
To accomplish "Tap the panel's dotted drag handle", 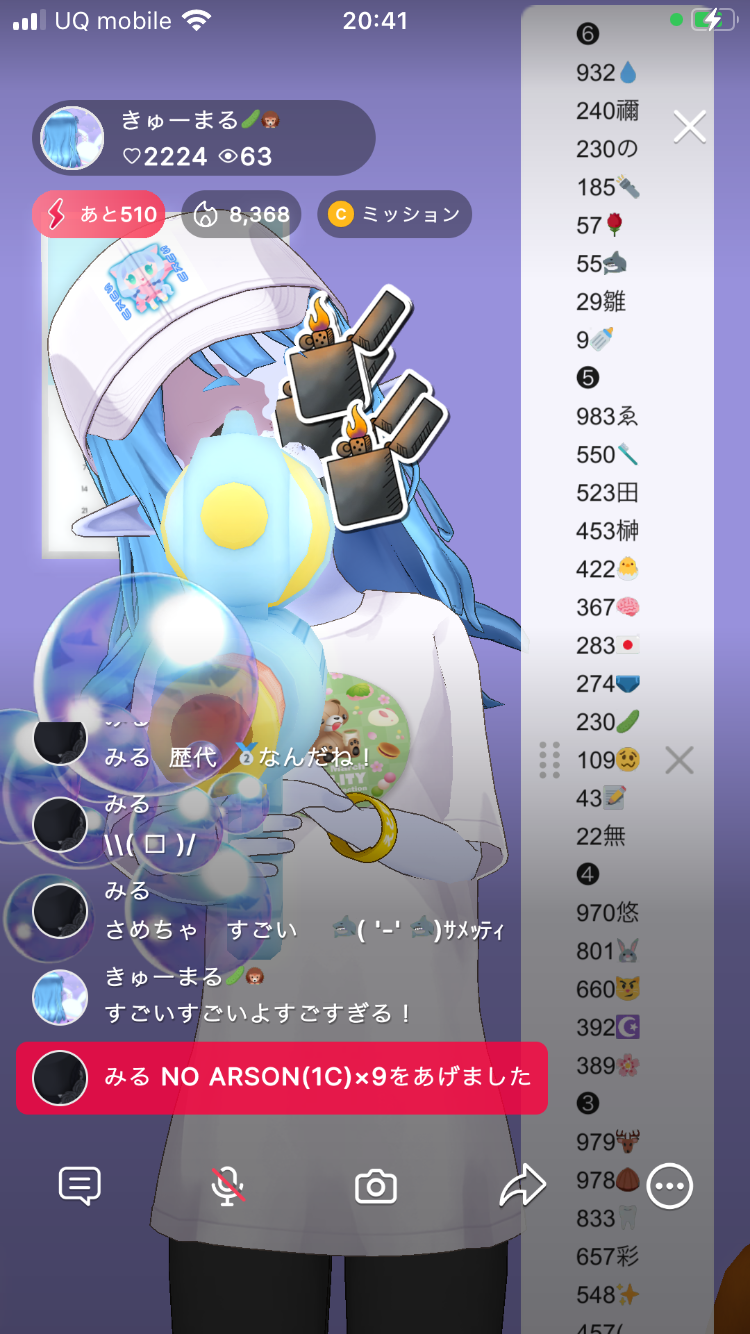I will pyautogui.click(x=549, y=761).
